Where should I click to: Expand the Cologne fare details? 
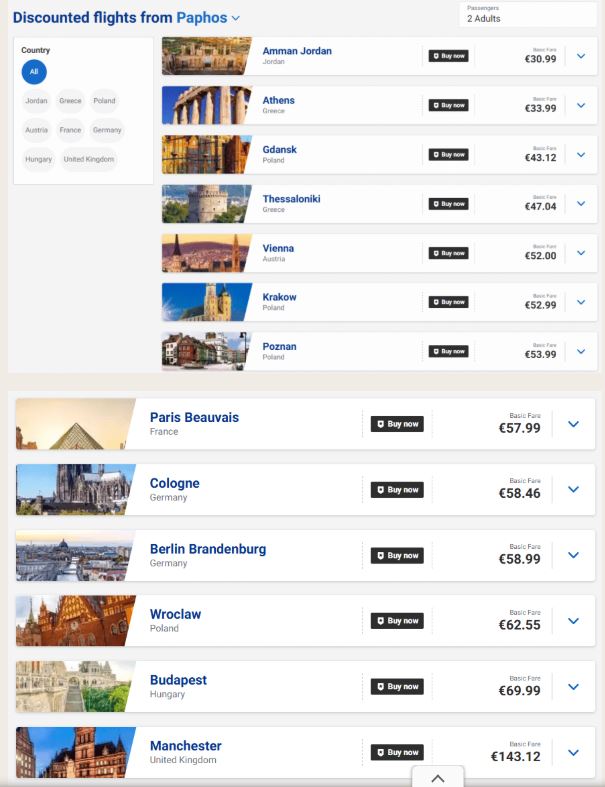pos(573,490)
